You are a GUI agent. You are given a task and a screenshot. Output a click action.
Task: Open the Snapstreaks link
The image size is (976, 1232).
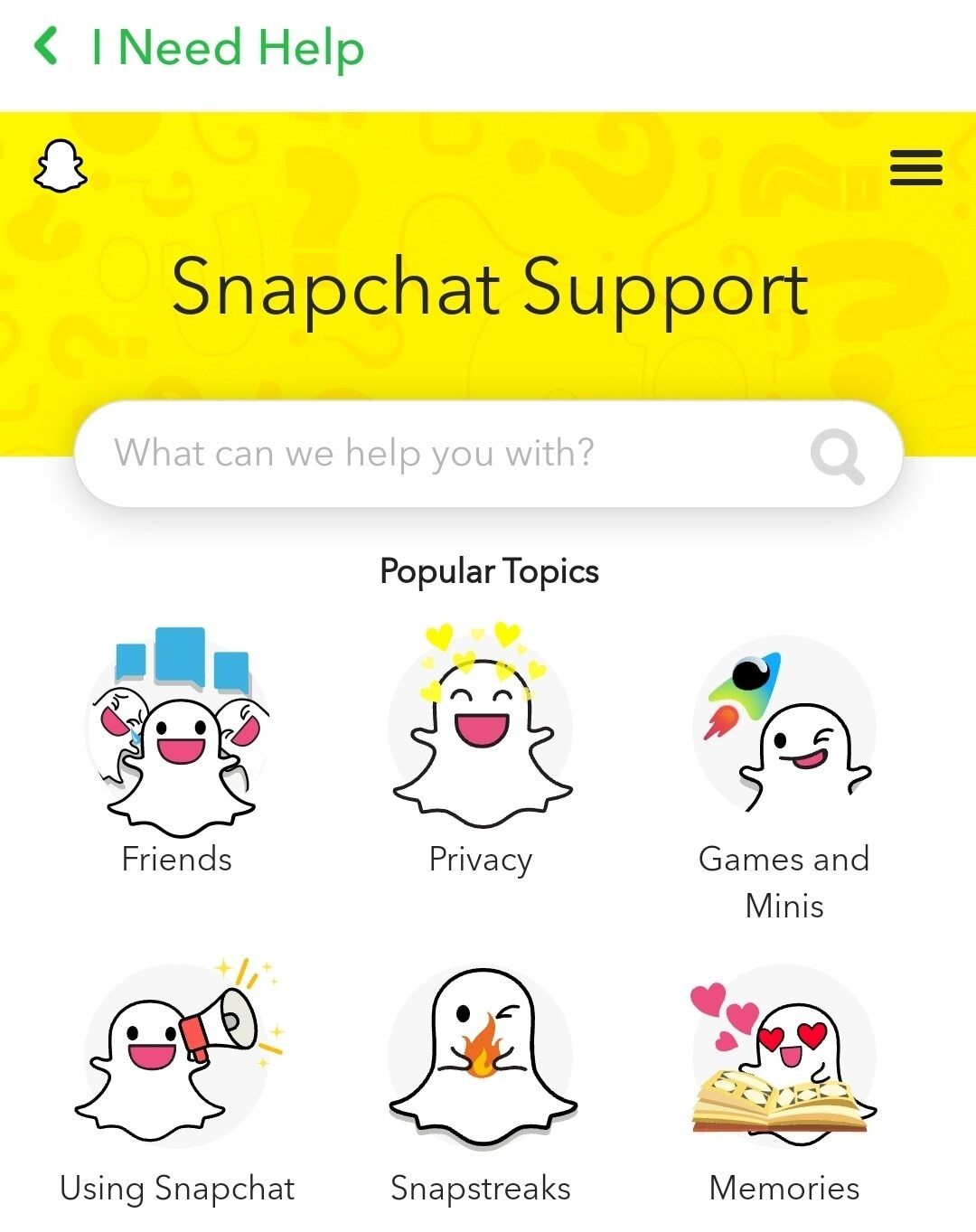(481, 1188)
